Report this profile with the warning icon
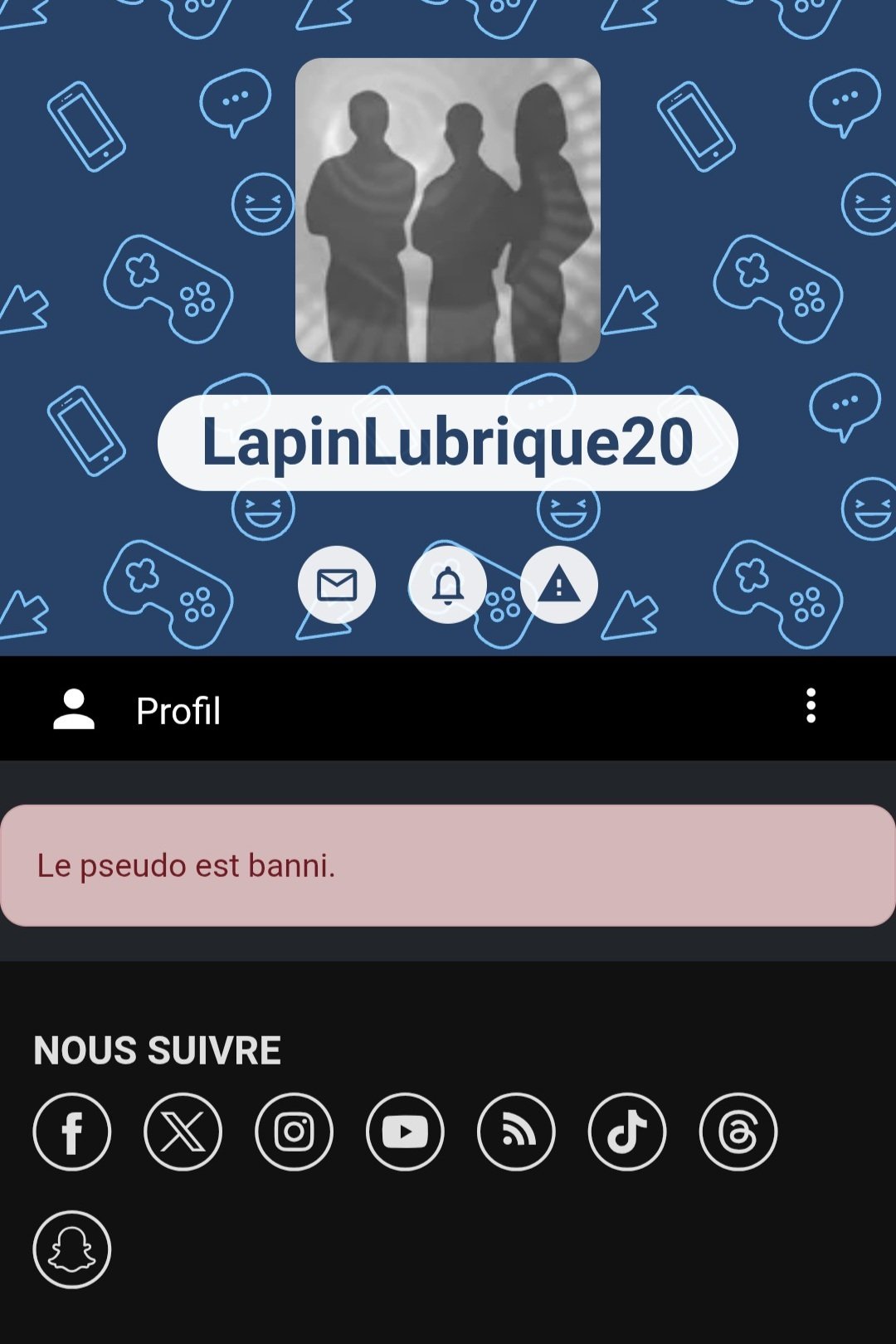This screenshot has height=1344, width=896. tap(559, 585)
